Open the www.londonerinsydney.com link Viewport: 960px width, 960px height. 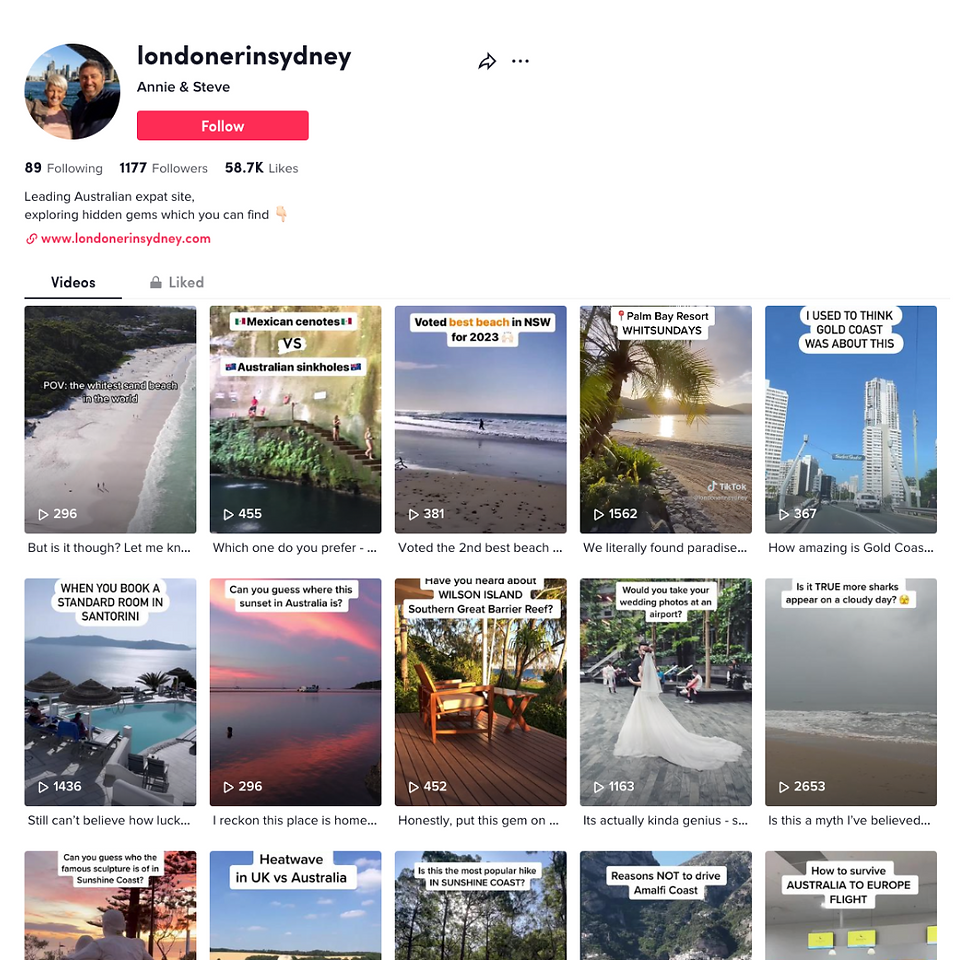click(126, 239)
